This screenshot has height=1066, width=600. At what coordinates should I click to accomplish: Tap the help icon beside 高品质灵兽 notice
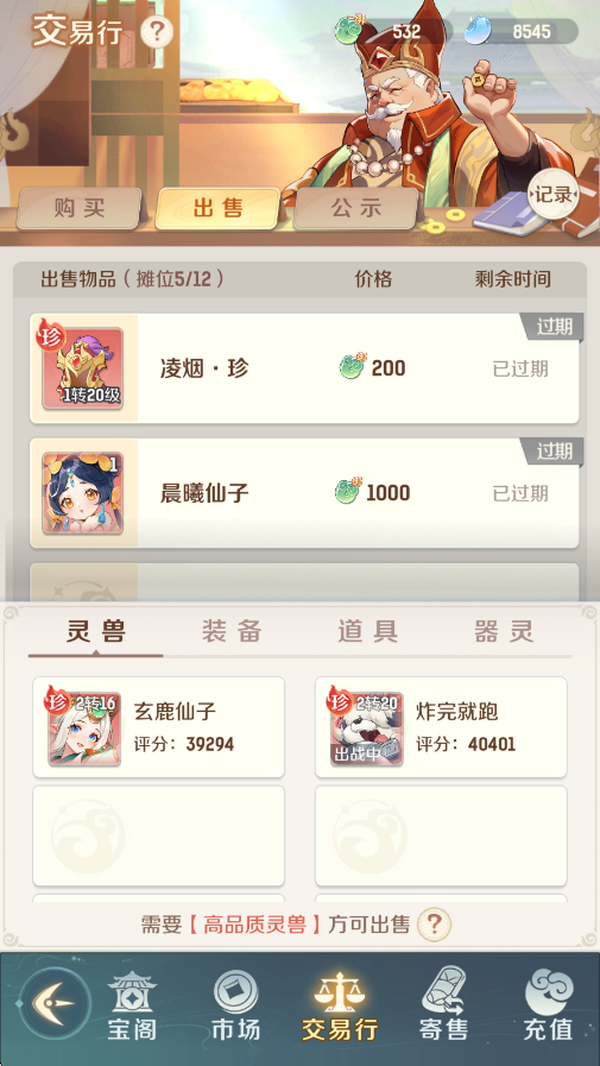(434, 924)
